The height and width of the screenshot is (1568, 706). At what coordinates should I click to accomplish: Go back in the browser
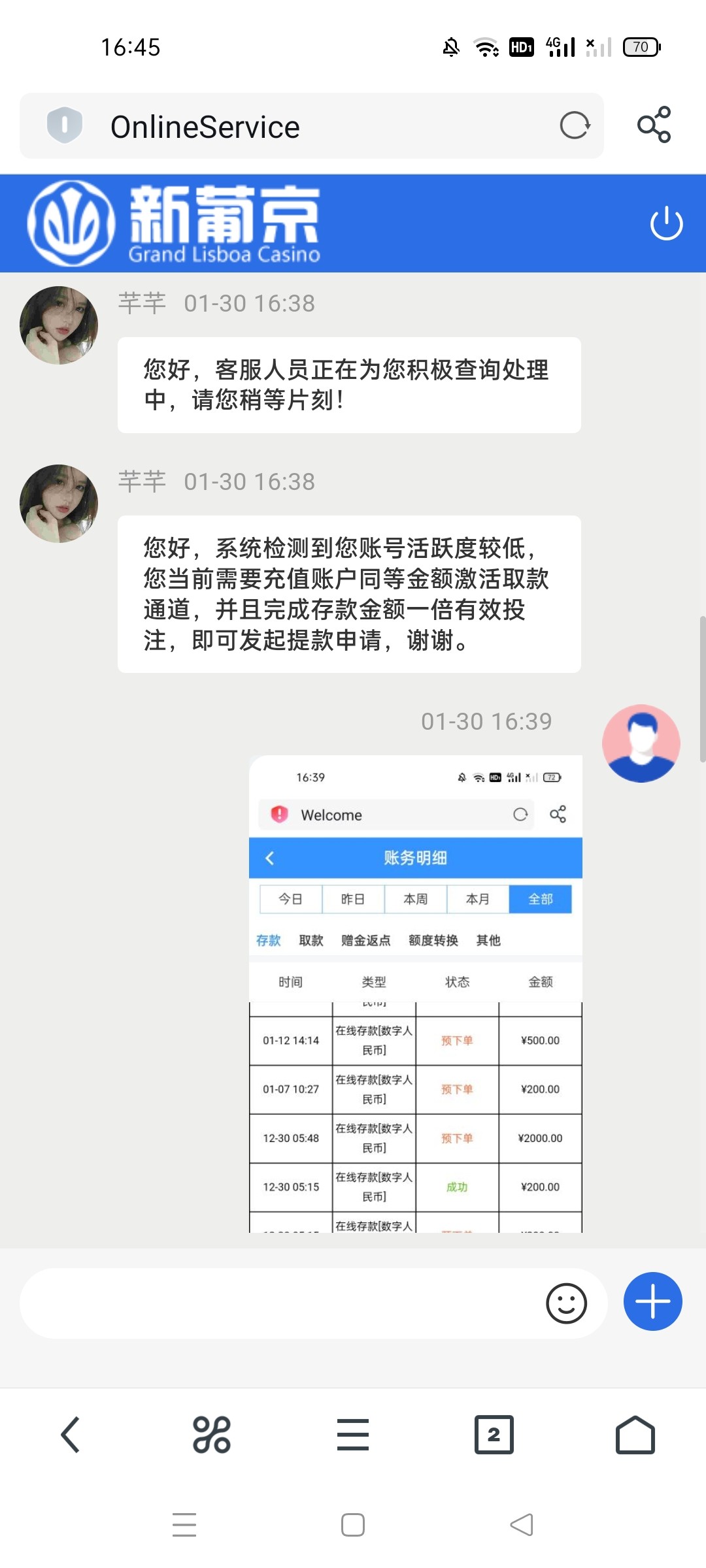71,1435
